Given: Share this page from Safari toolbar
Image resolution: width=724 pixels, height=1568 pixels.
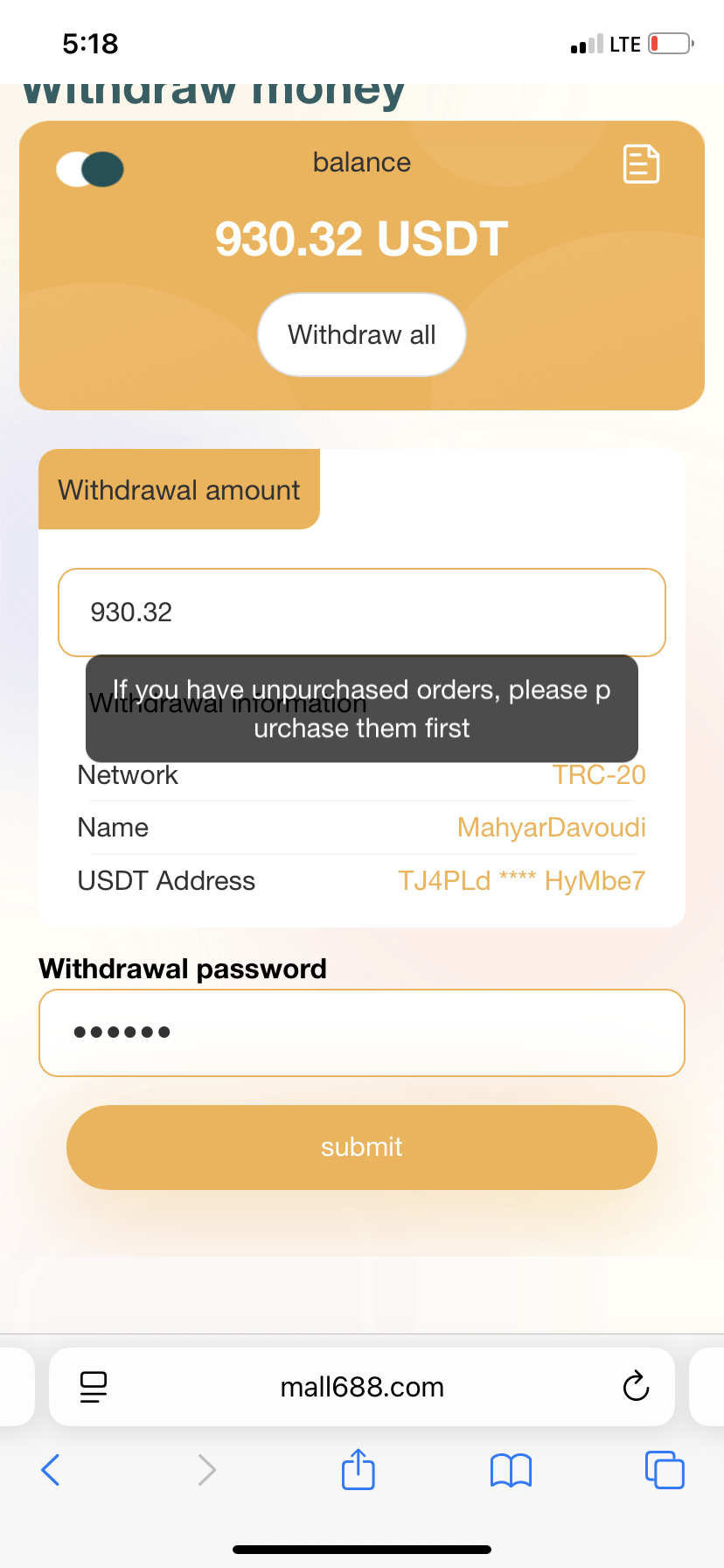Looking at the screenshot, I should tap(359, 1470).
